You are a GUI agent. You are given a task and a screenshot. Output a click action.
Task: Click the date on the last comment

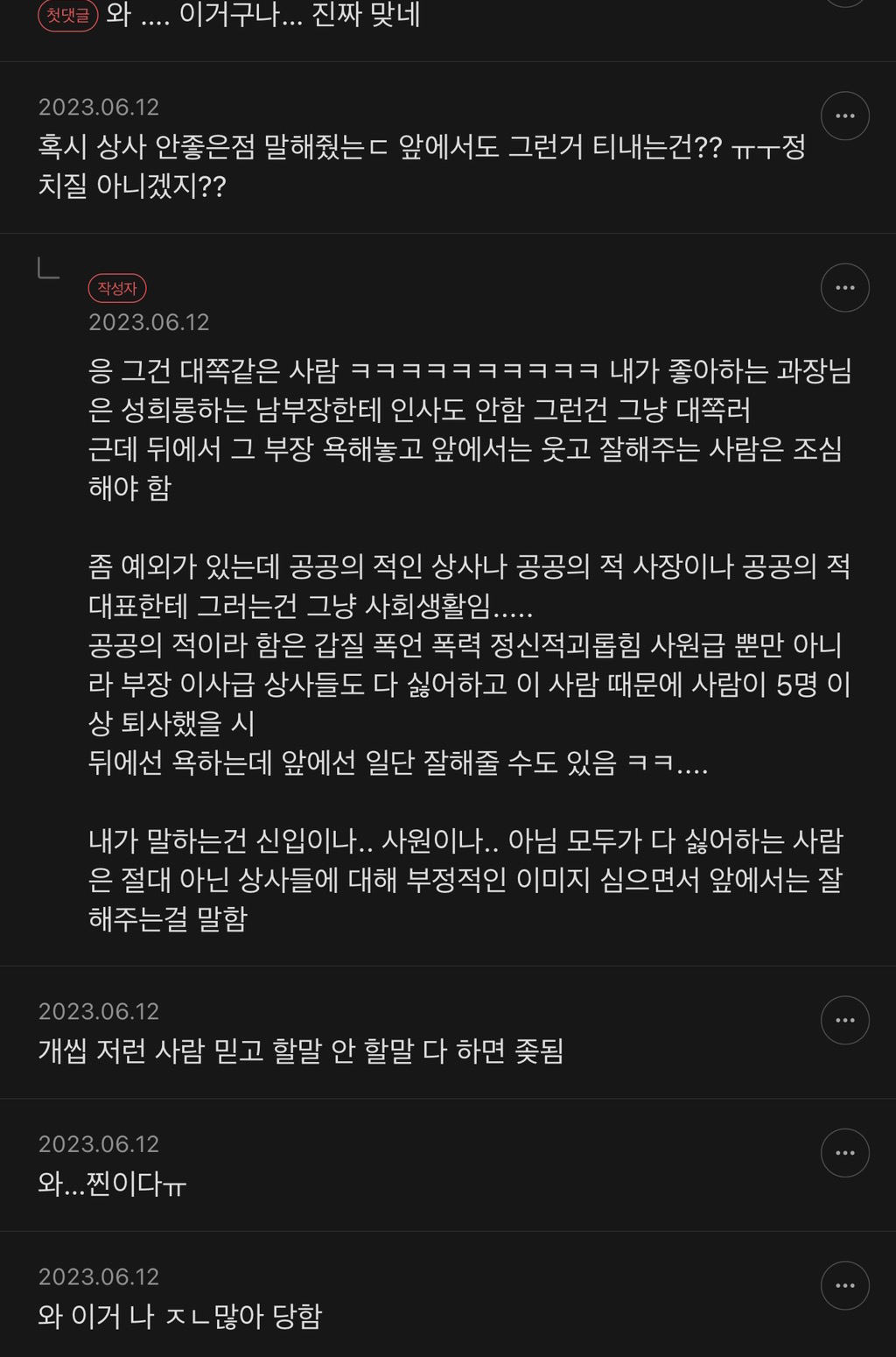[99, 1277]
